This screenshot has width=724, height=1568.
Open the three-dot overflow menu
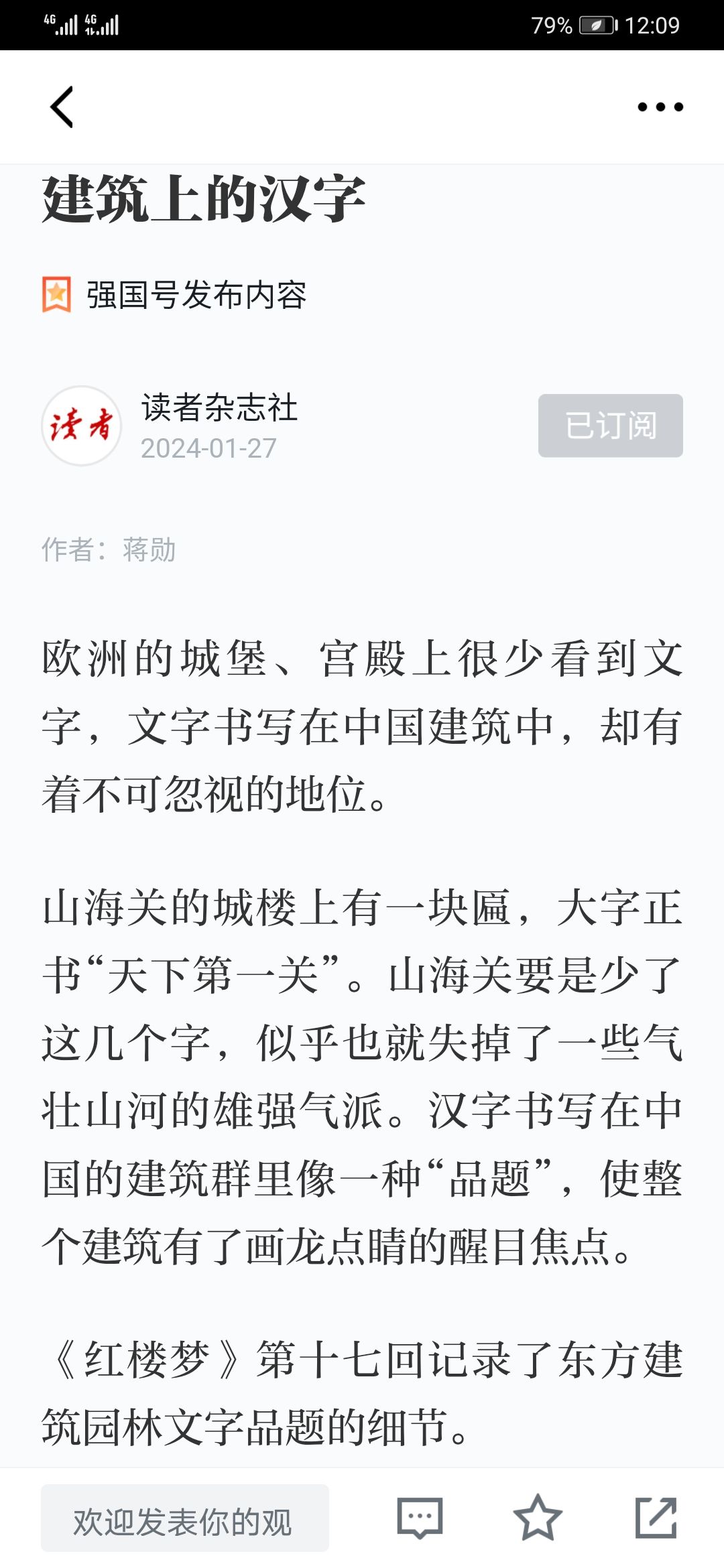(x=660, y=107)
